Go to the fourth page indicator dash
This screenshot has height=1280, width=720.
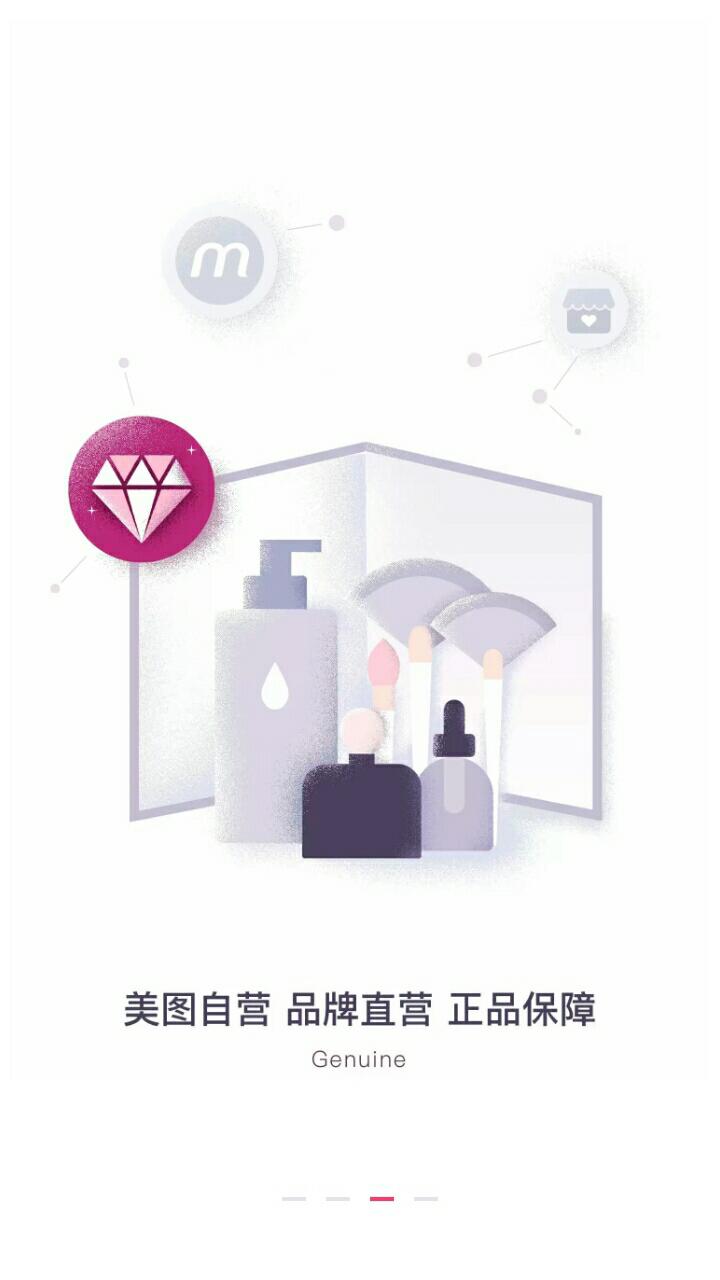[x=426, y=1198]
